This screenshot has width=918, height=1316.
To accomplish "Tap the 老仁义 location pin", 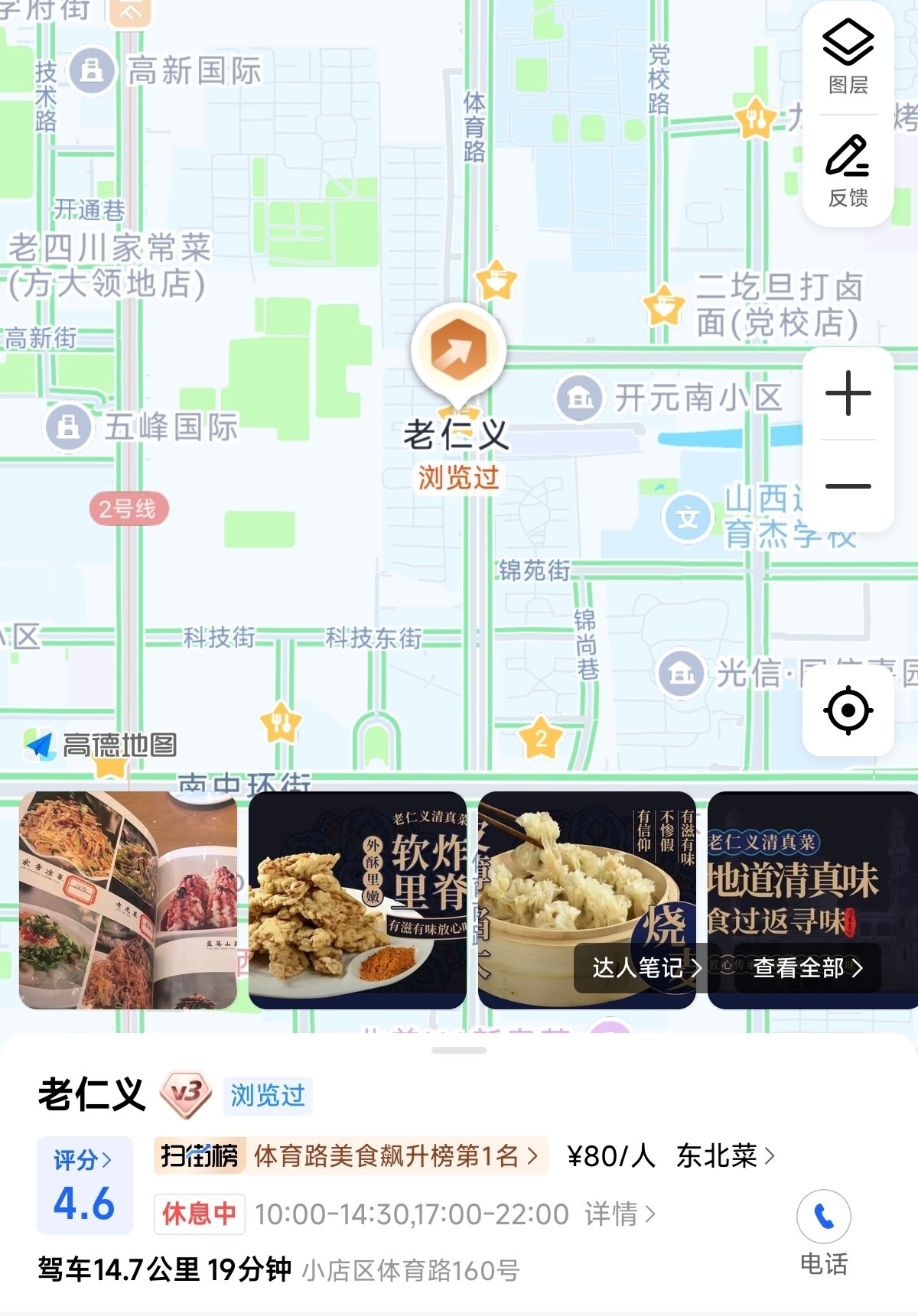I will coord(458,352).
